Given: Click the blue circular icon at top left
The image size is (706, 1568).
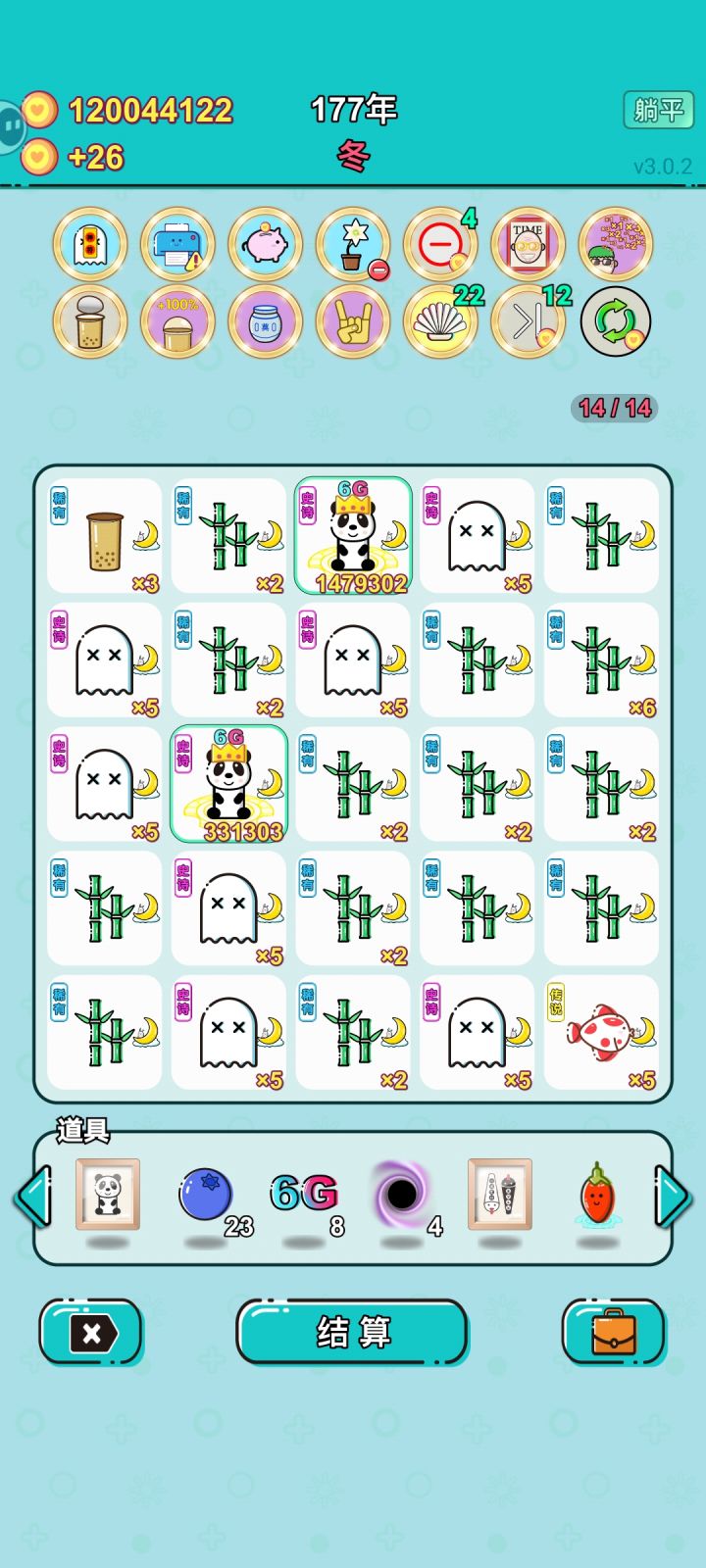Looking at the screenshot, I should tap(12, 125).
